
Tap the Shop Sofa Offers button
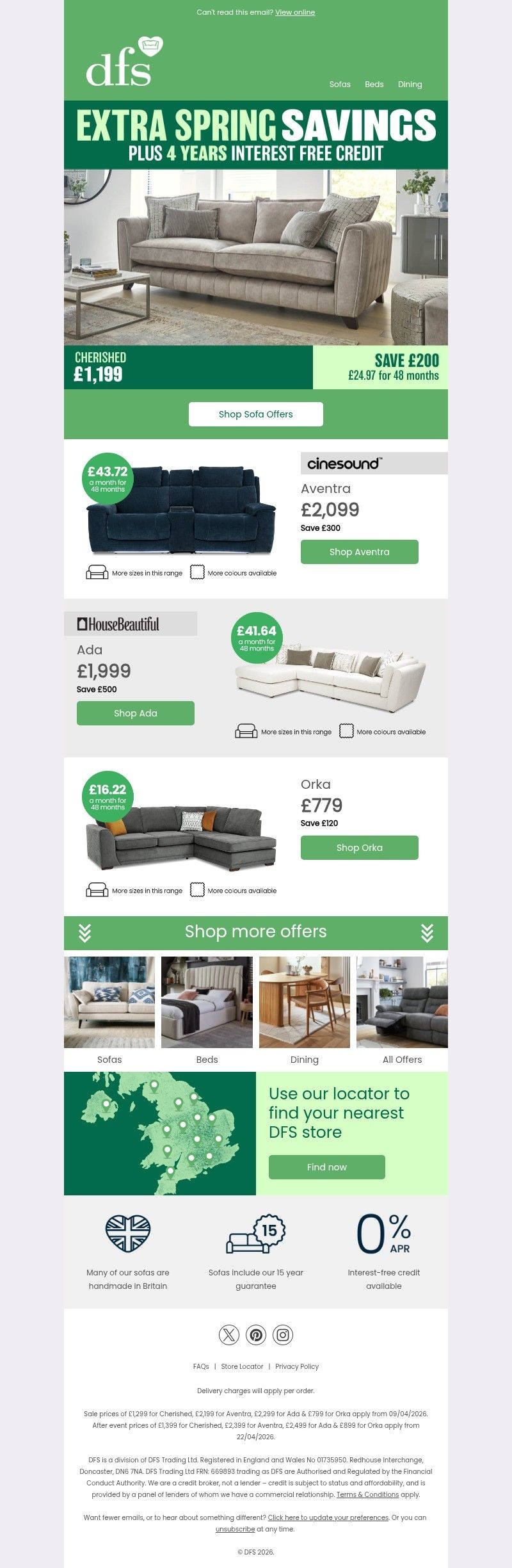255,414
